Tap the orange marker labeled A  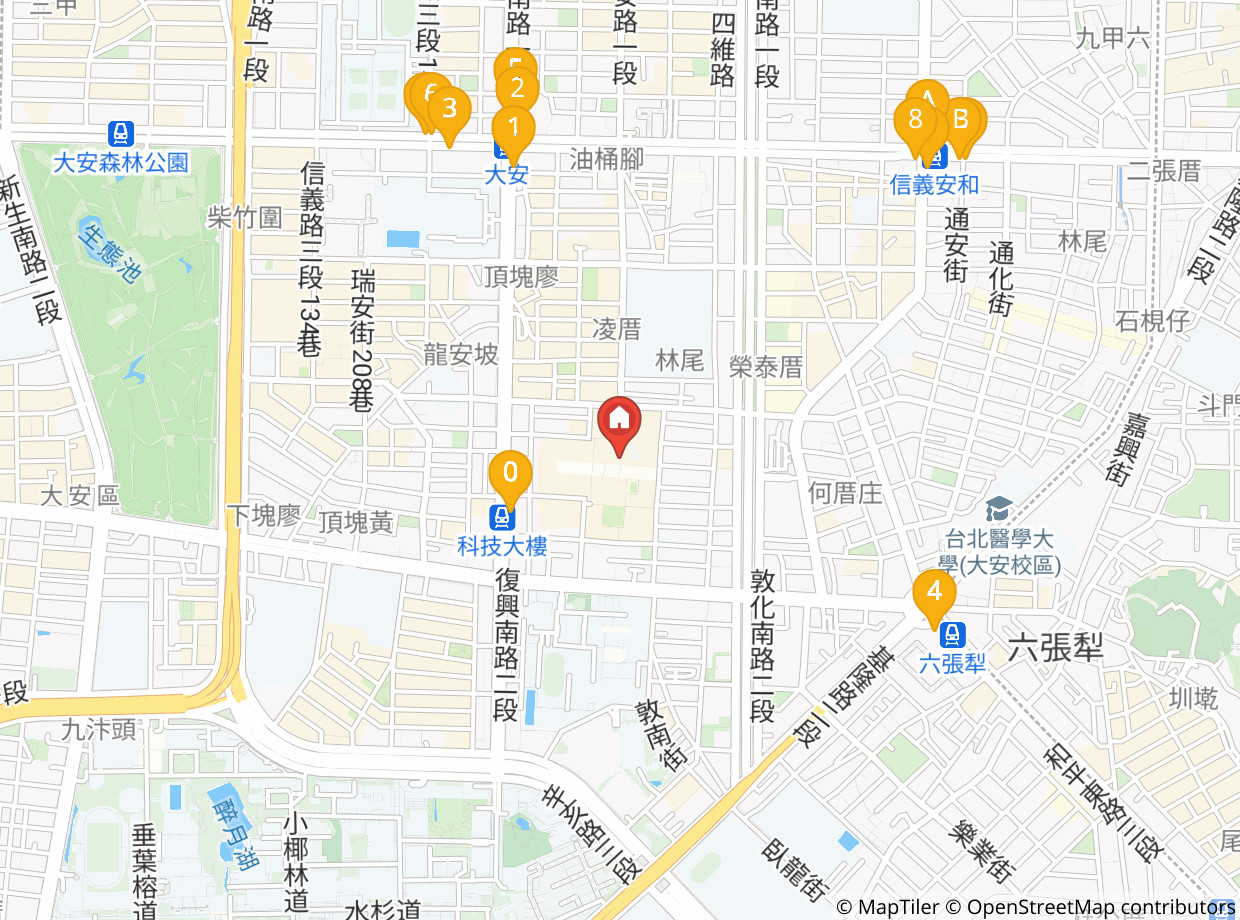click(x=928, y=98)
